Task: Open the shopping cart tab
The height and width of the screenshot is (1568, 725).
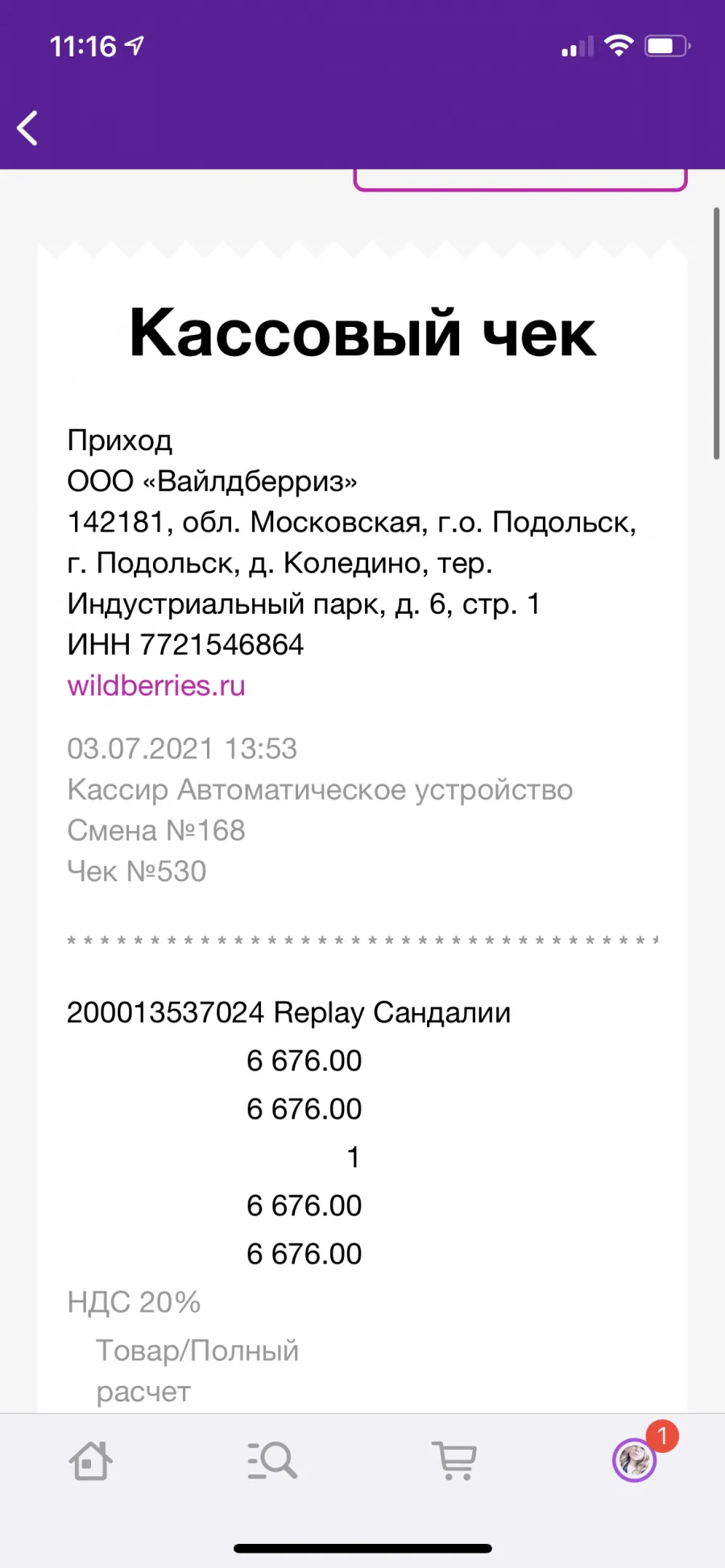Action: [x=455, y=1460]
